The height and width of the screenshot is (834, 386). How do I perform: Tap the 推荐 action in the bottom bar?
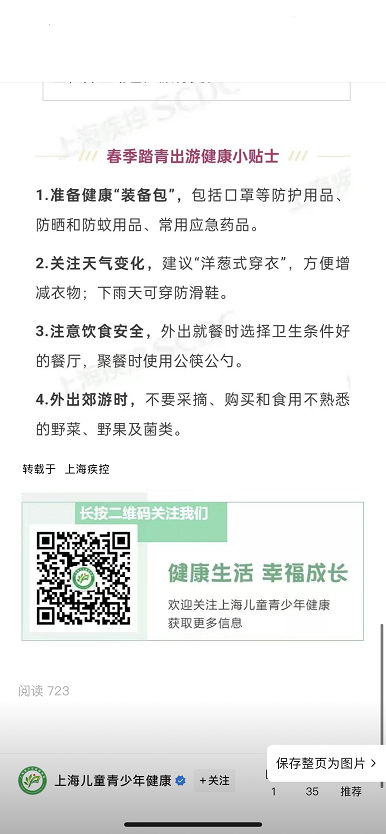[x=351, y=791]
